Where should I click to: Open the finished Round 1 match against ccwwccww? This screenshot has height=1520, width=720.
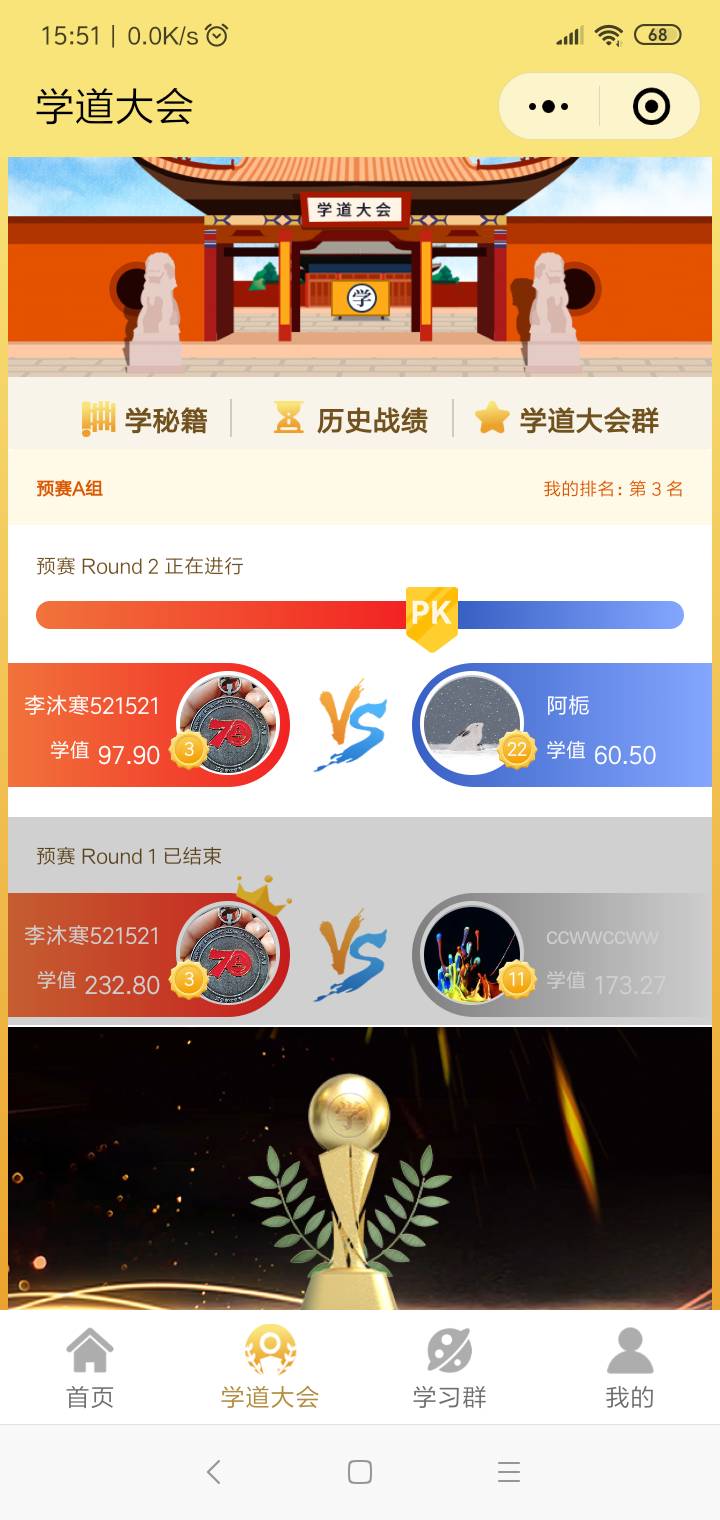(360, 955)
